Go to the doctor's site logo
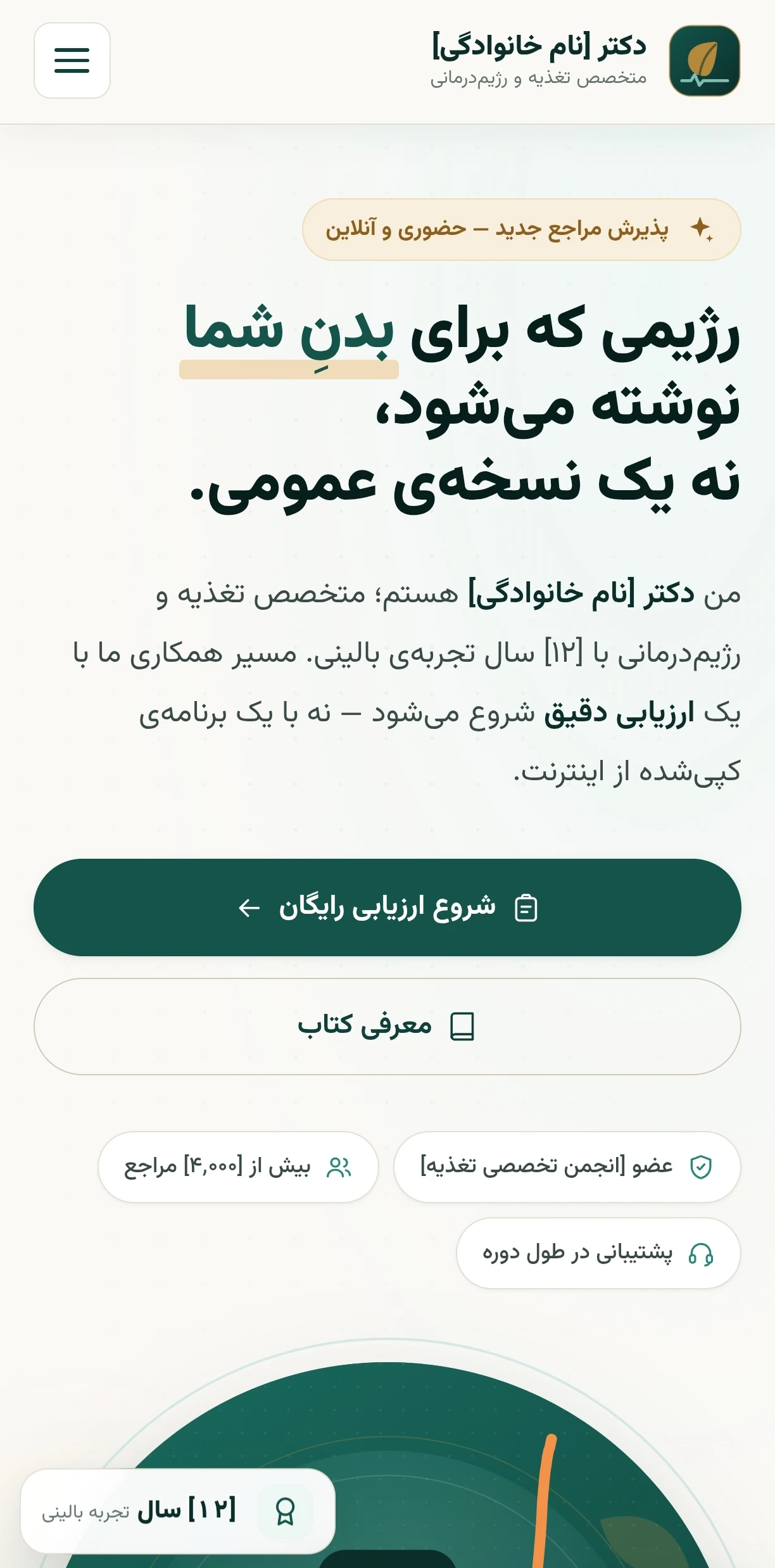The height and width of the screenshot is (1568, 775). coord(705,61)
